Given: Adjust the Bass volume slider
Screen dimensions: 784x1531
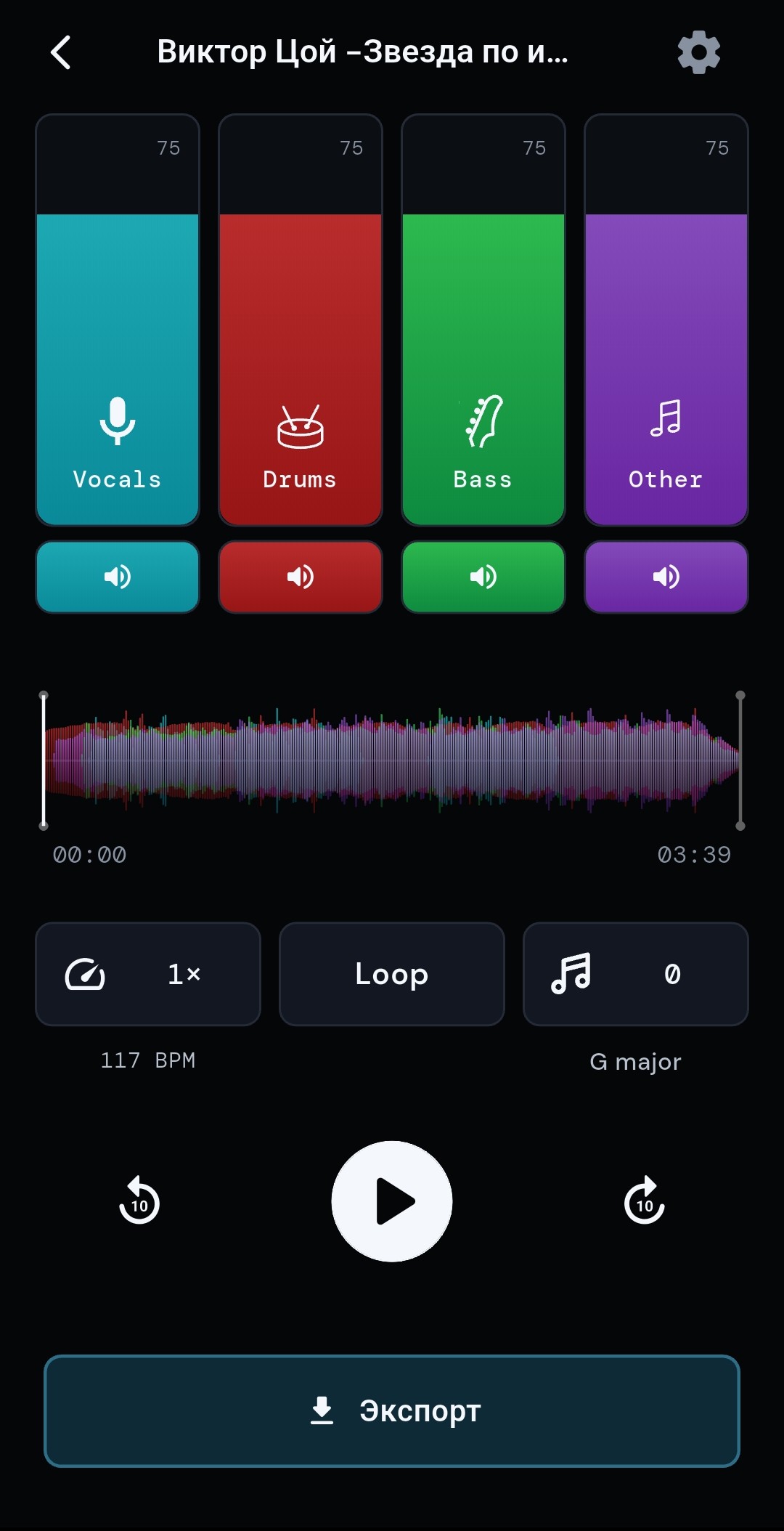Looking at the screenshot, I should pos(483,320).
